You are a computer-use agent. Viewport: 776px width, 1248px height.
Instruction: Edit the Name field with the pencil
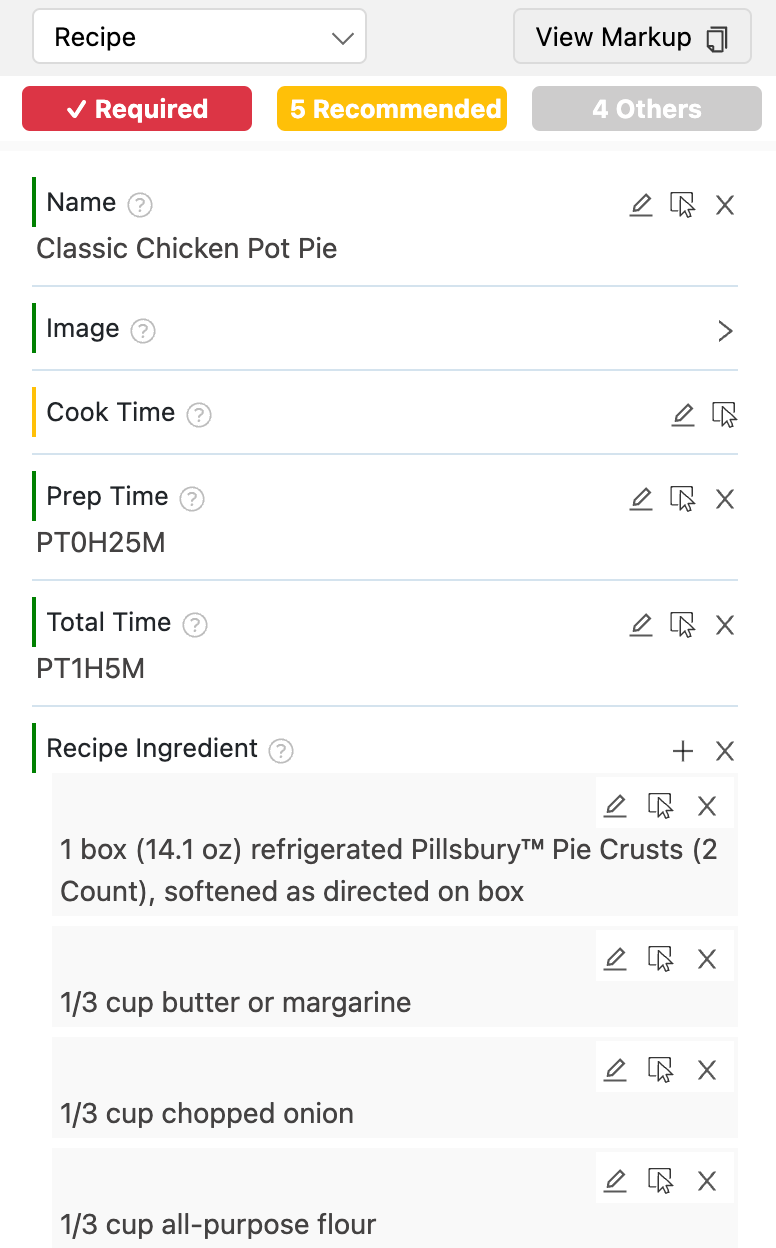tap(641, 205)
